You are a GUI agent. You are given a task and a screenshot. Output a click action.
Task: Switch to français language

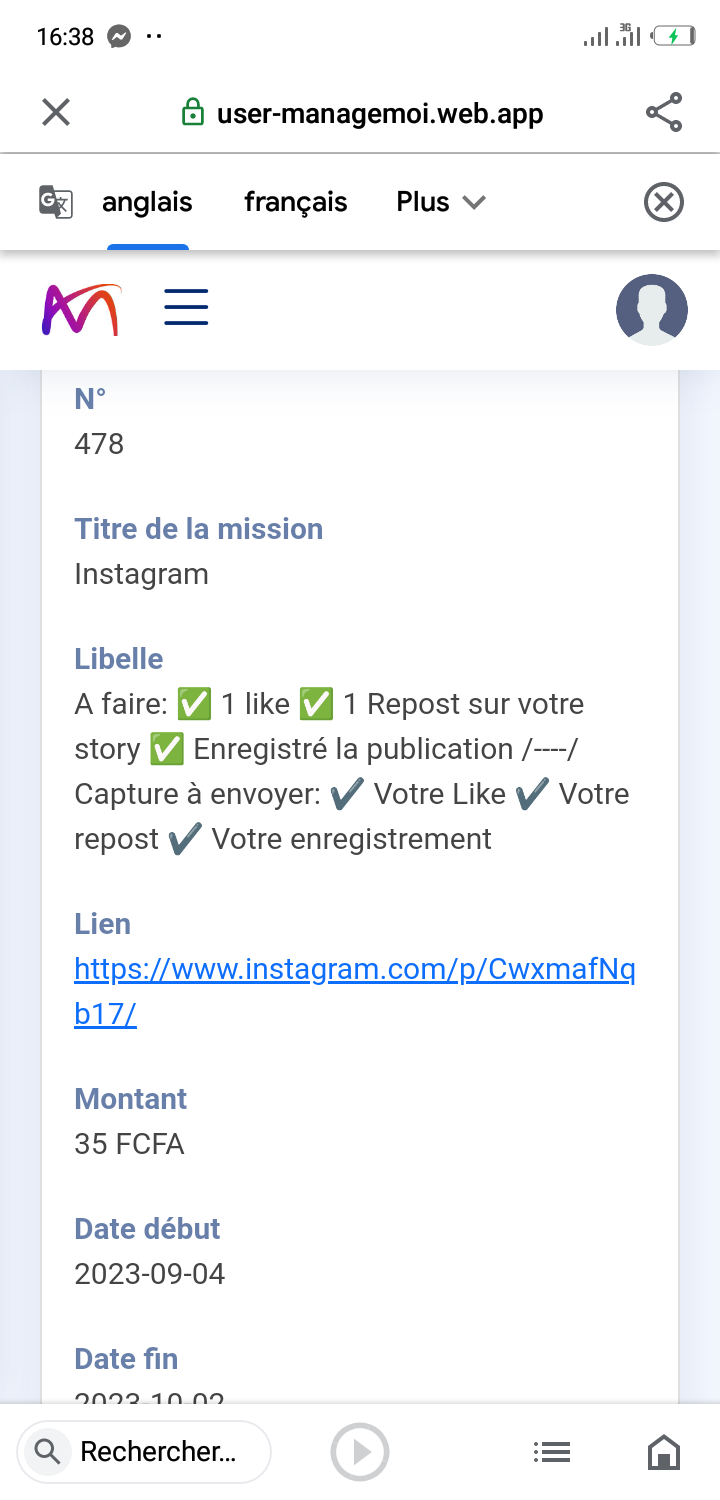point(296,202)
